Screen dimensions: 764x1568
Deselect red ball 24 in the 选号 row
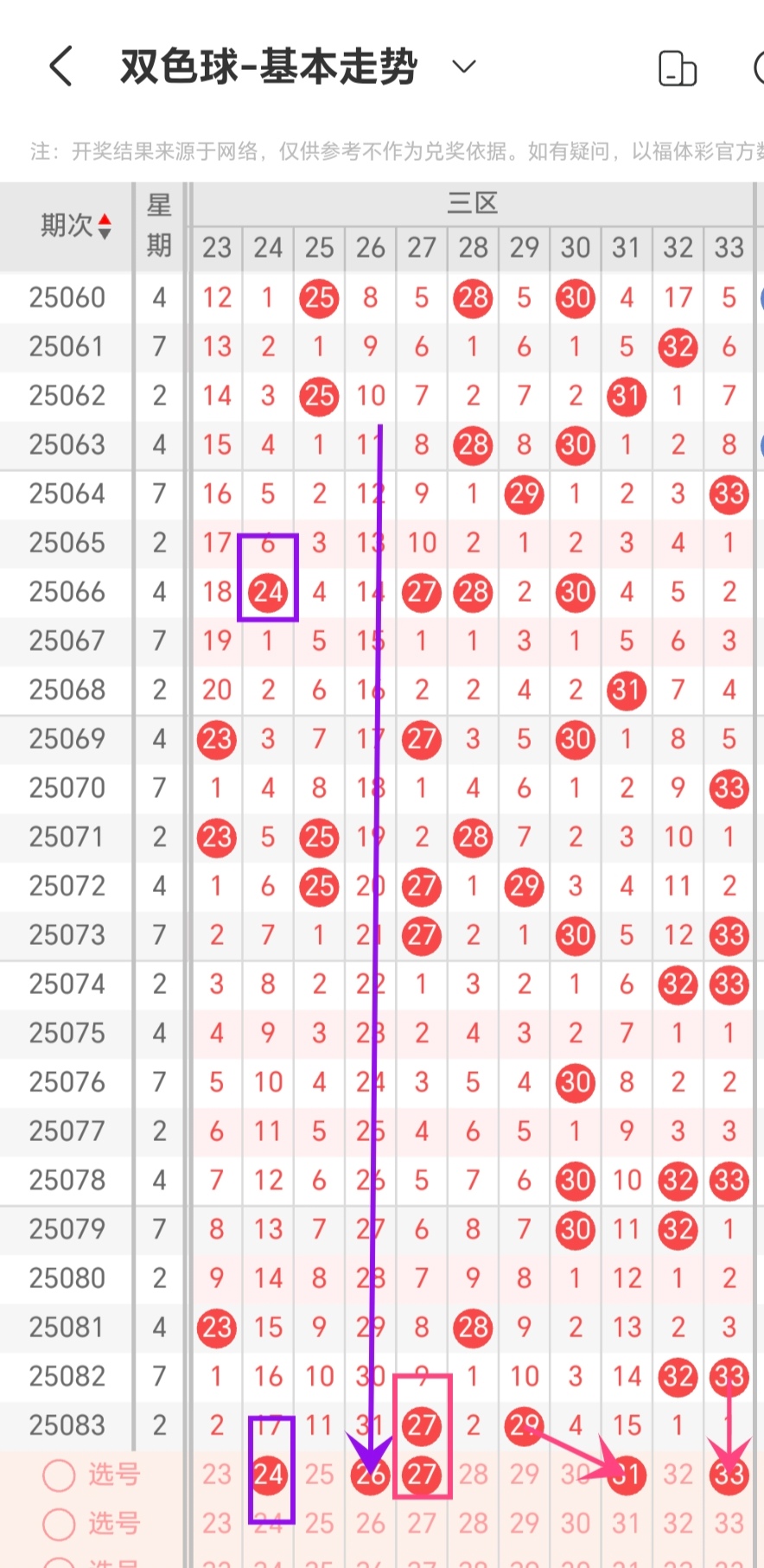(268, 1475)
